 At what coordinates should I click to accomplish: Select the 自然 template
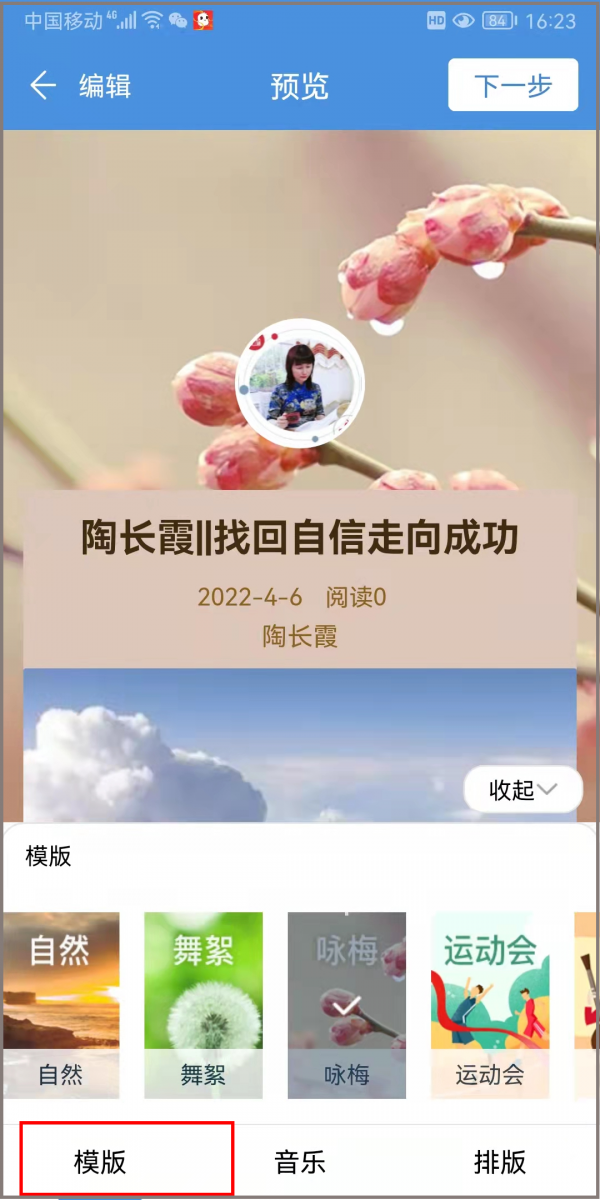(60, 1004)
